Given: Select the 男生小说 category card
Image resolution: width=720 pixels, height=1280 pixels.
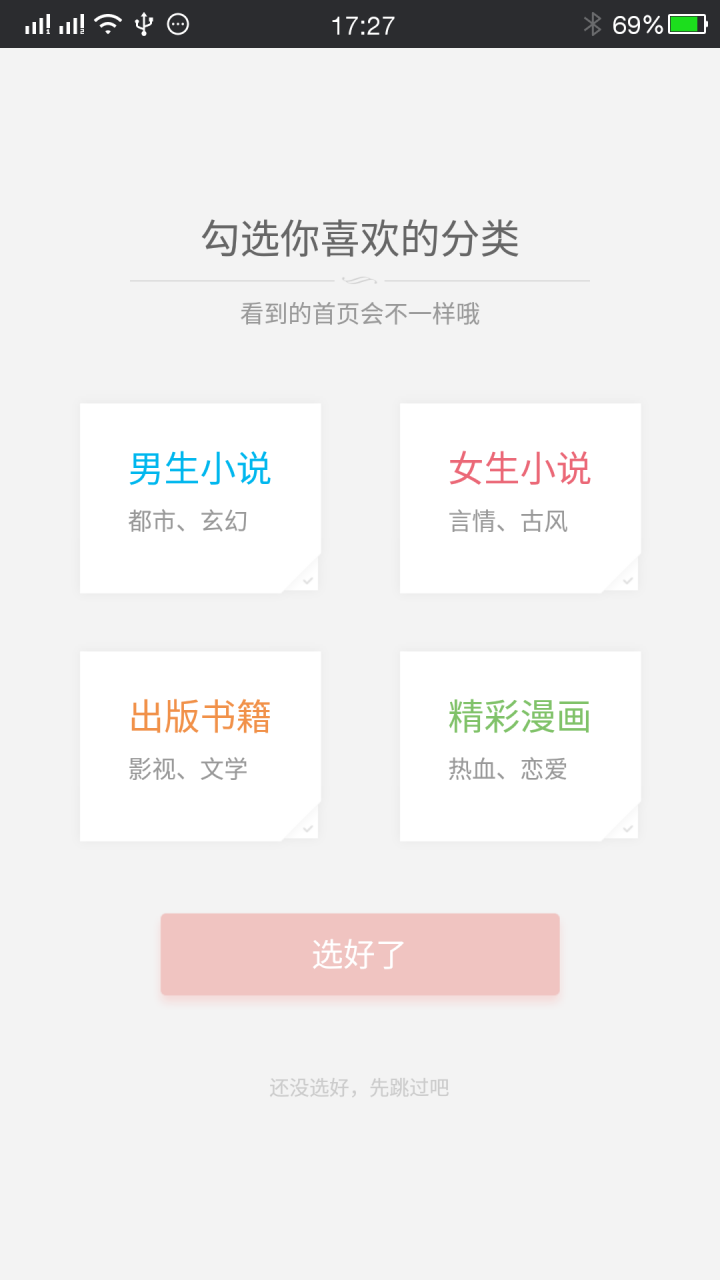Looking at the screenshot, I should 199,495.
